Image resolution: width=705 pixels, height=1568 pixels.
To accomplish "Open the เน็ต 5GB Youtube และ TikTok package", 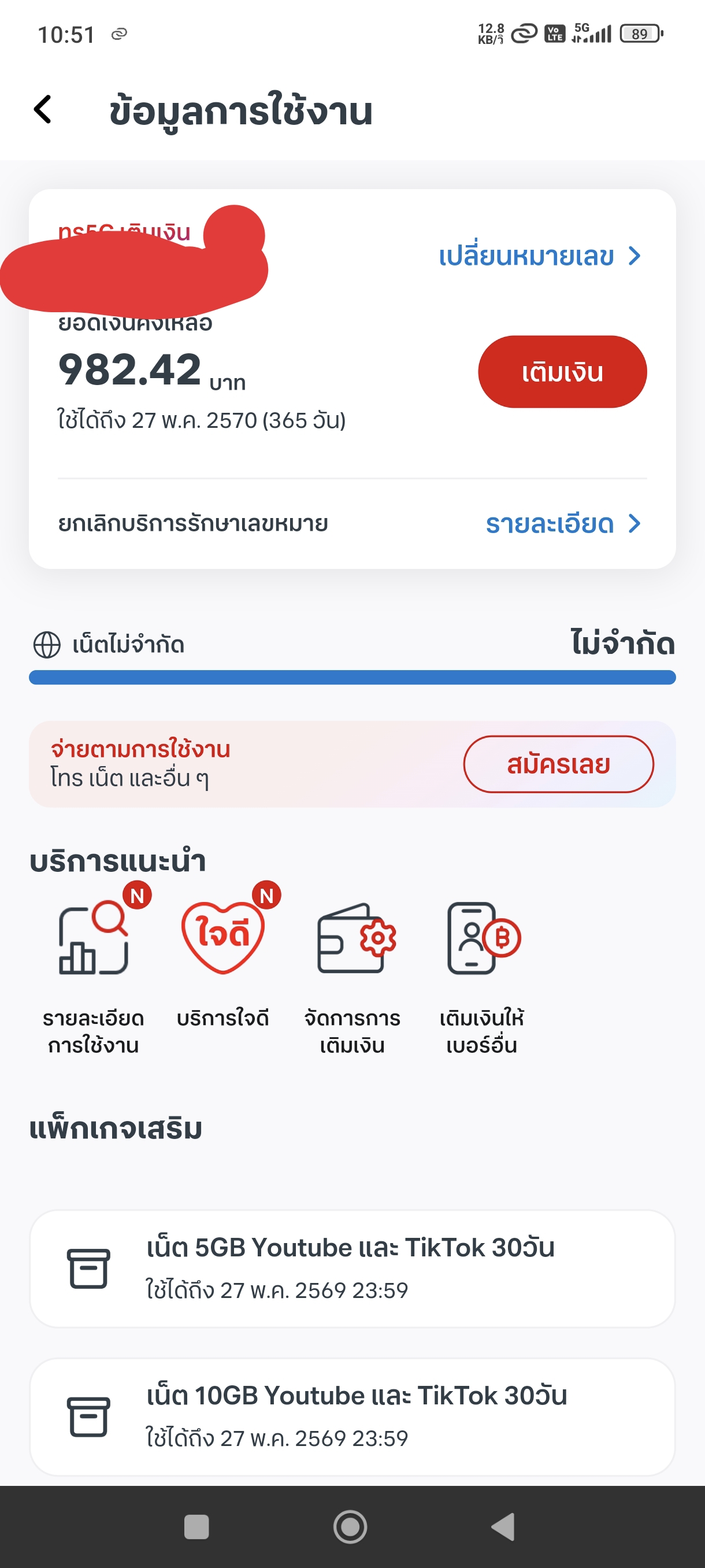I will point(352,1269).
